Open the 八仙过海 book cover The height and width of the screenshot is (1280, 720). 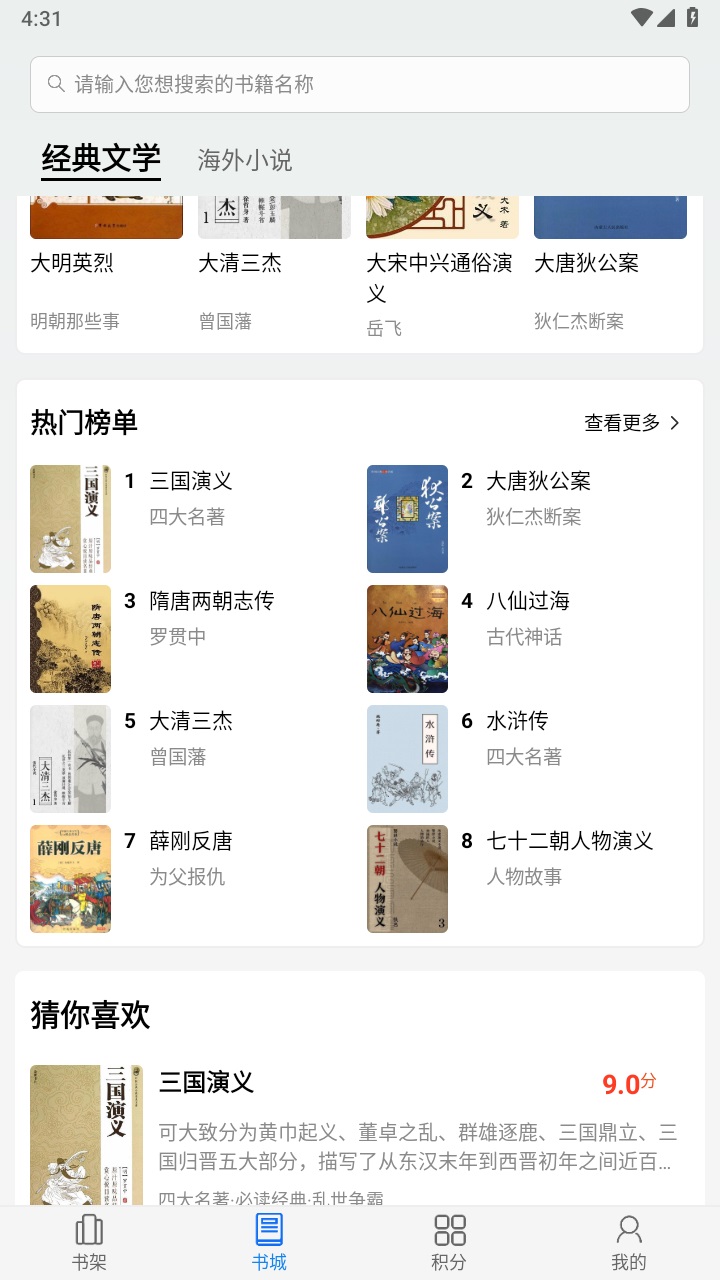[407, 638]
